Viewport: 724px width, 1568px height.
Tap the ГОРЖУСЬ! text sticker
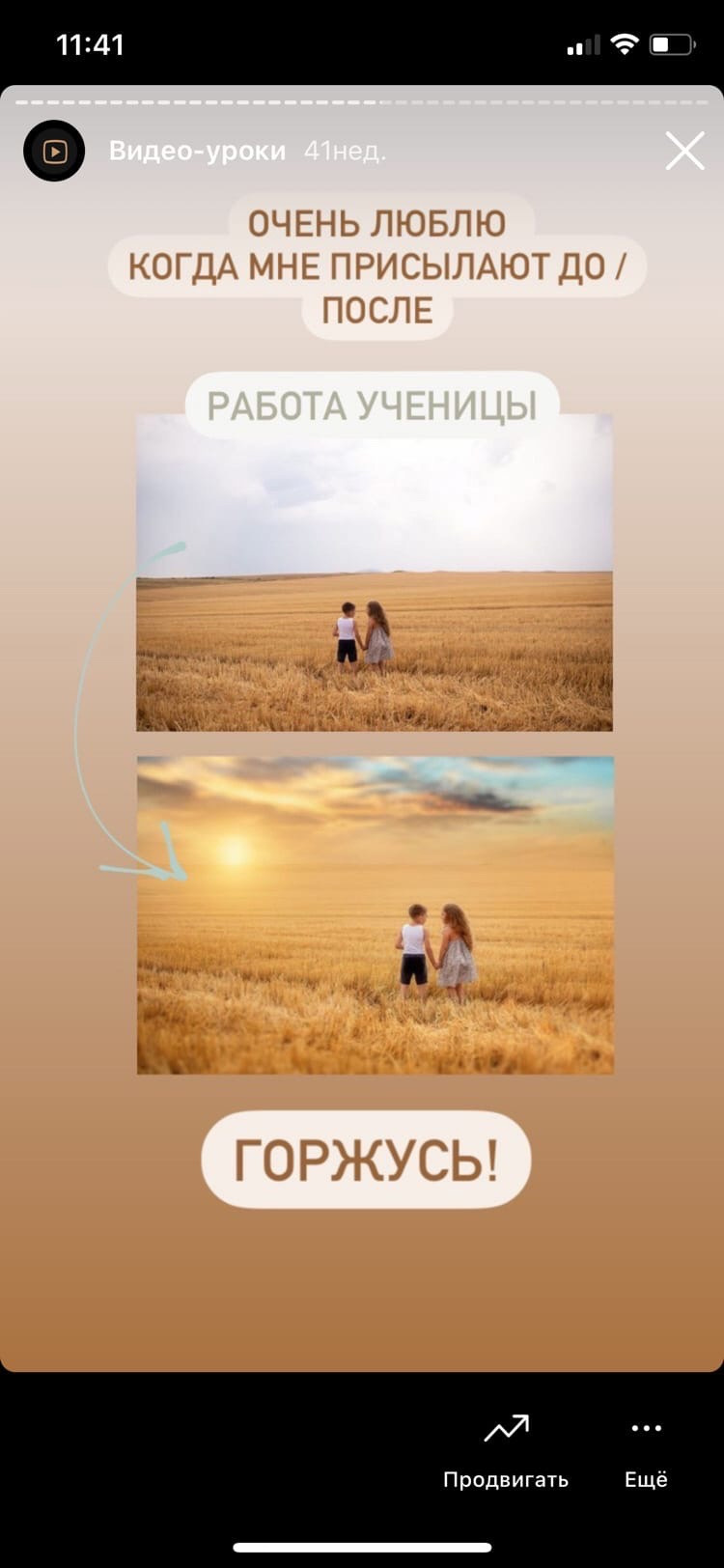(367, 1159)
